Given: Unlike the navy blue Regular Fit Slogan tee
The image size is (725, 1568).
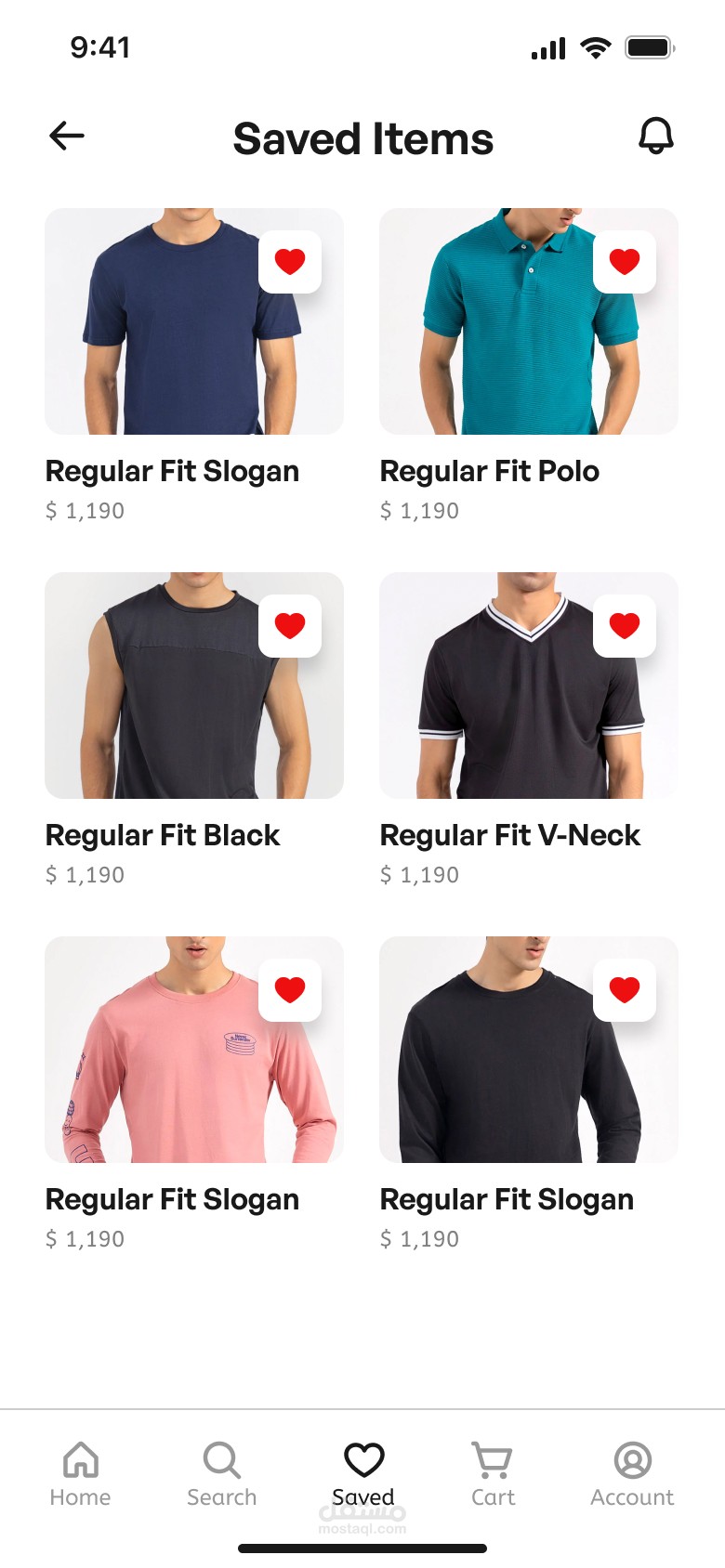Looking at the screenshot, I should 290,262.
